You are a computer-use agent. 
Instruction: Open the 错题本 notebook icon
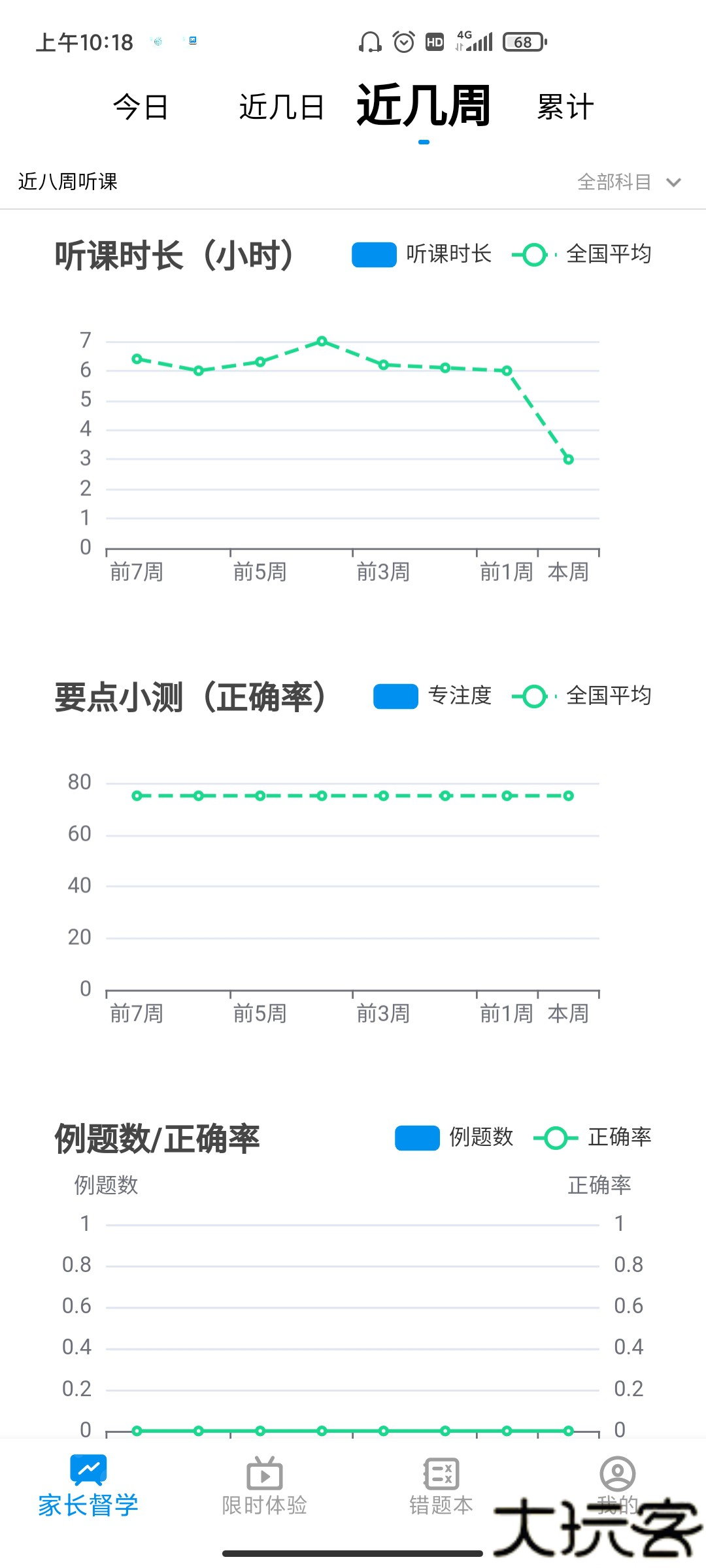[440, 1475]
